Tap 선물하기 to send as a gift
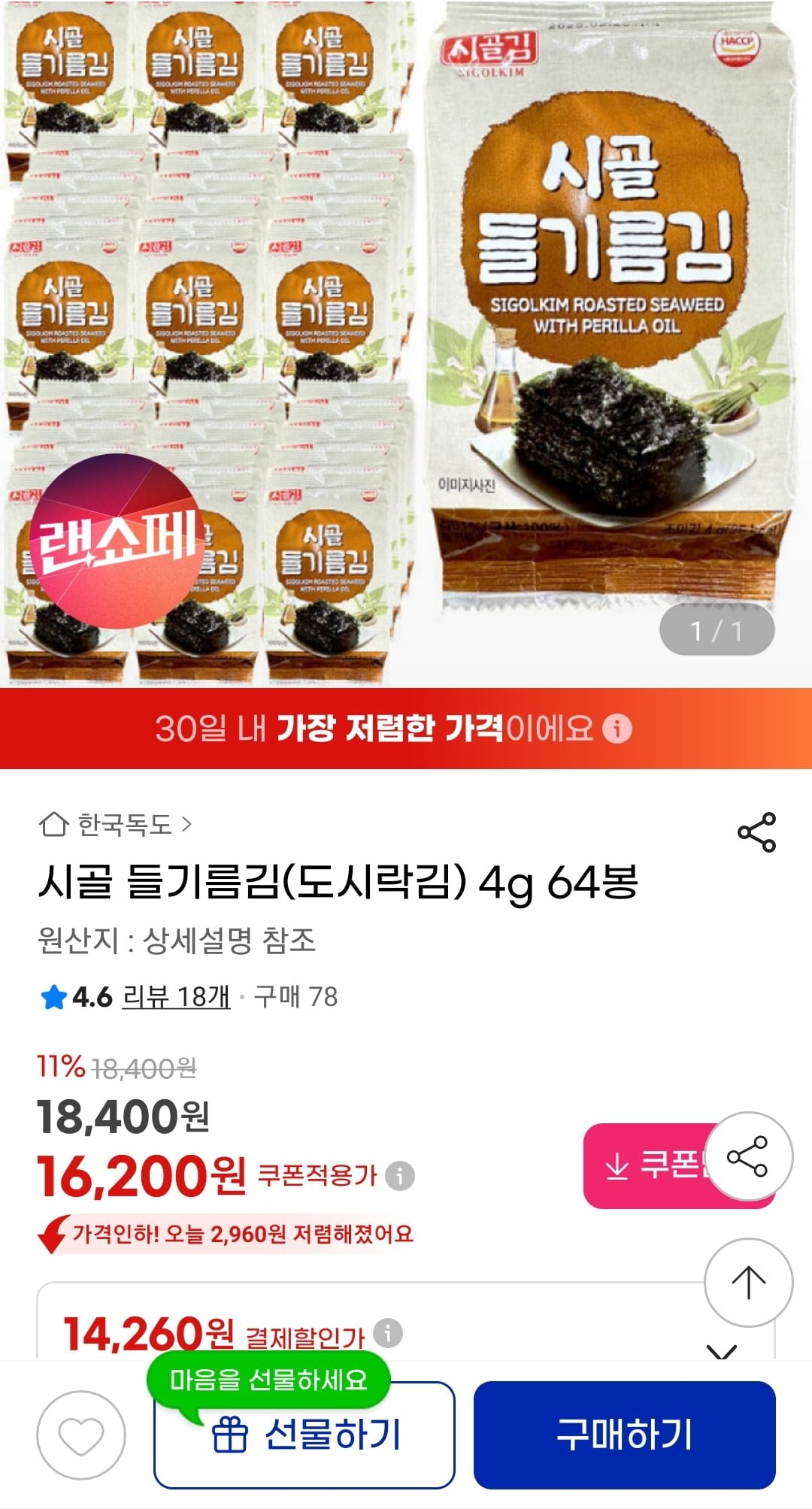 tap(304, 1436)
